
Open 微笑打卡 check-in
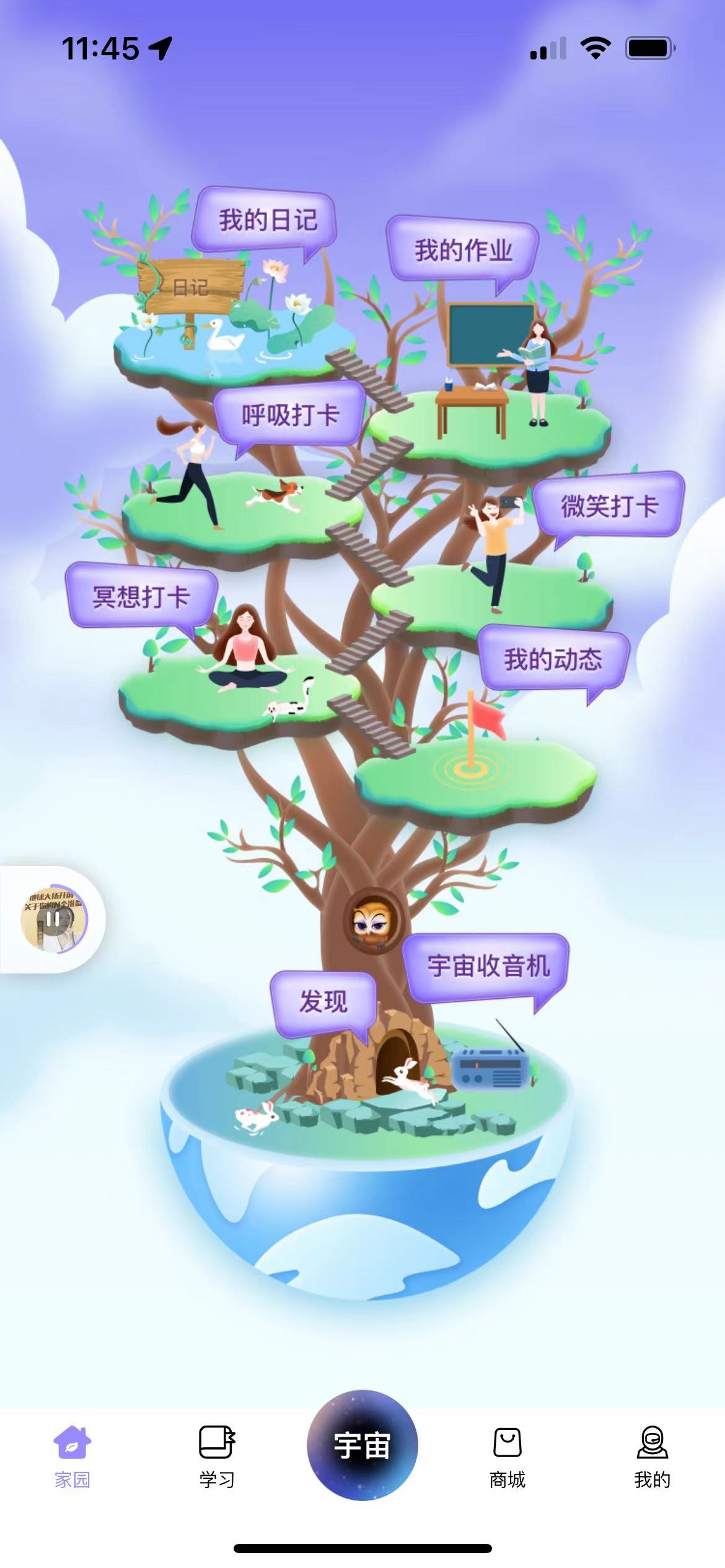[x=609, y=505]
